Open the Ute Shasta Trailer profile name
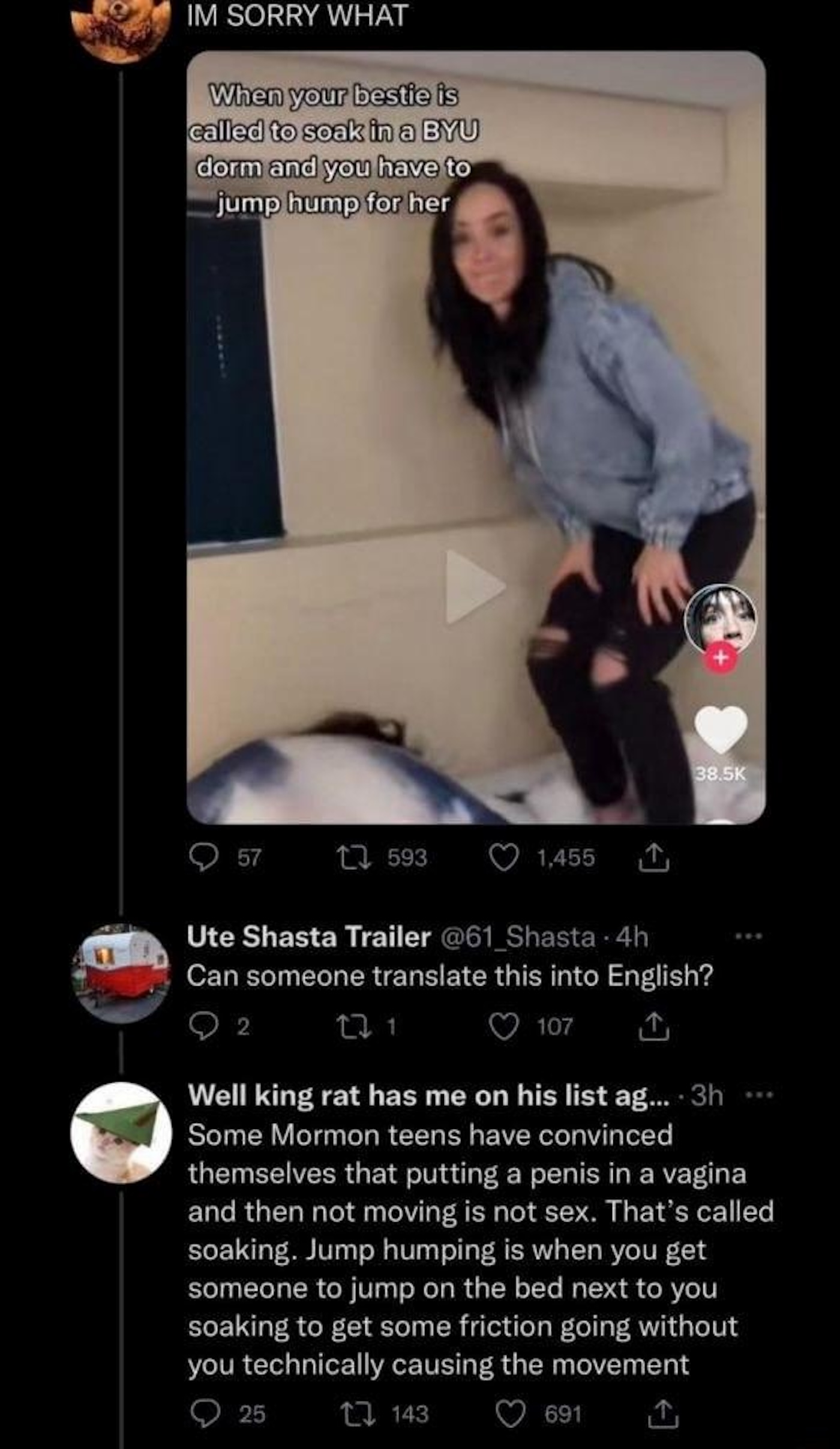 coord(308,937)
